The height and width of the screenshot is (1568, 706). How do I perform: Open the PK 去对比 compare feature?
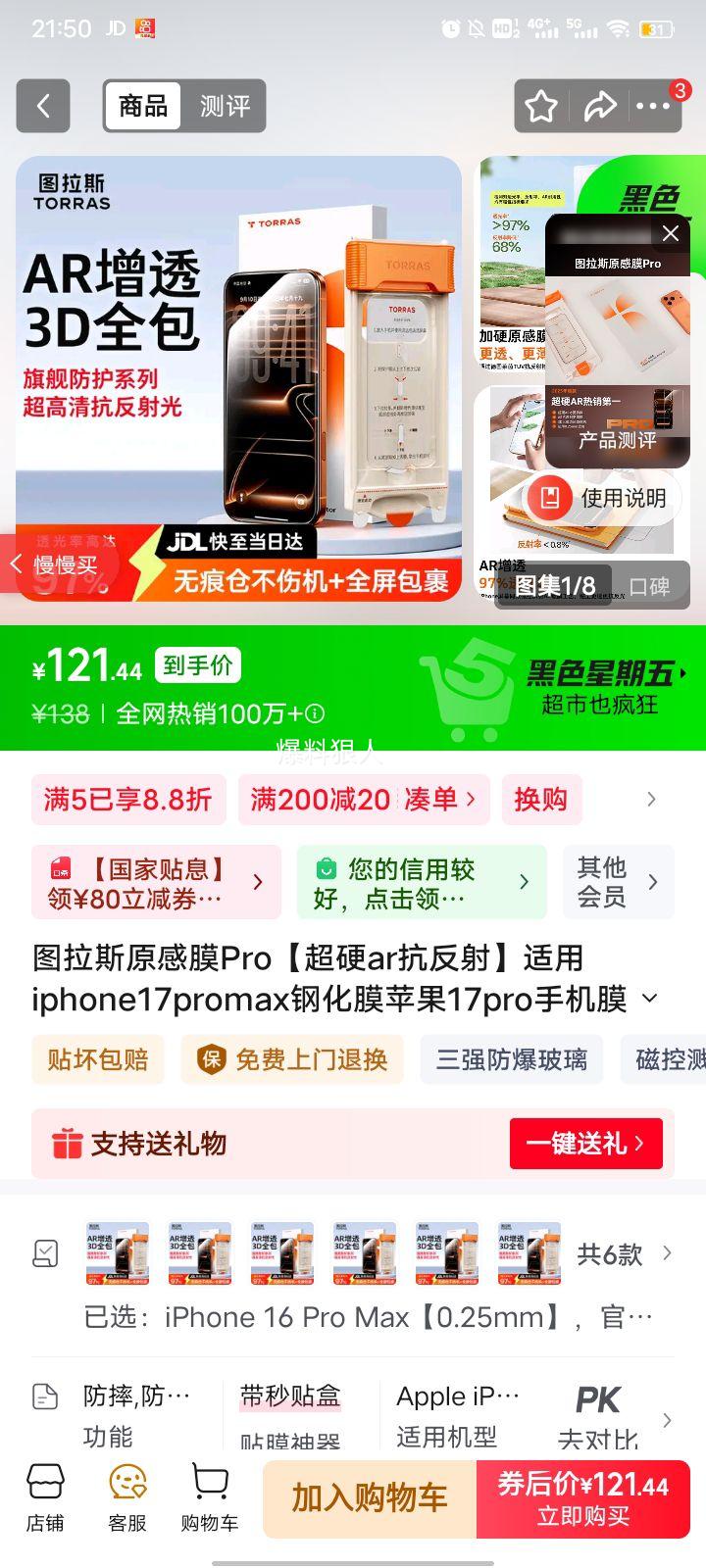[x=599, y=1411]
